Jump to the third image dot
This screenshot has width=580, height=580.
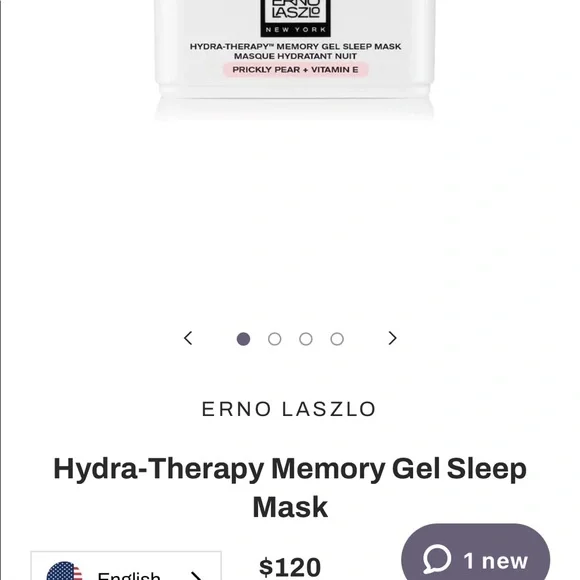(x=306, y=339)
